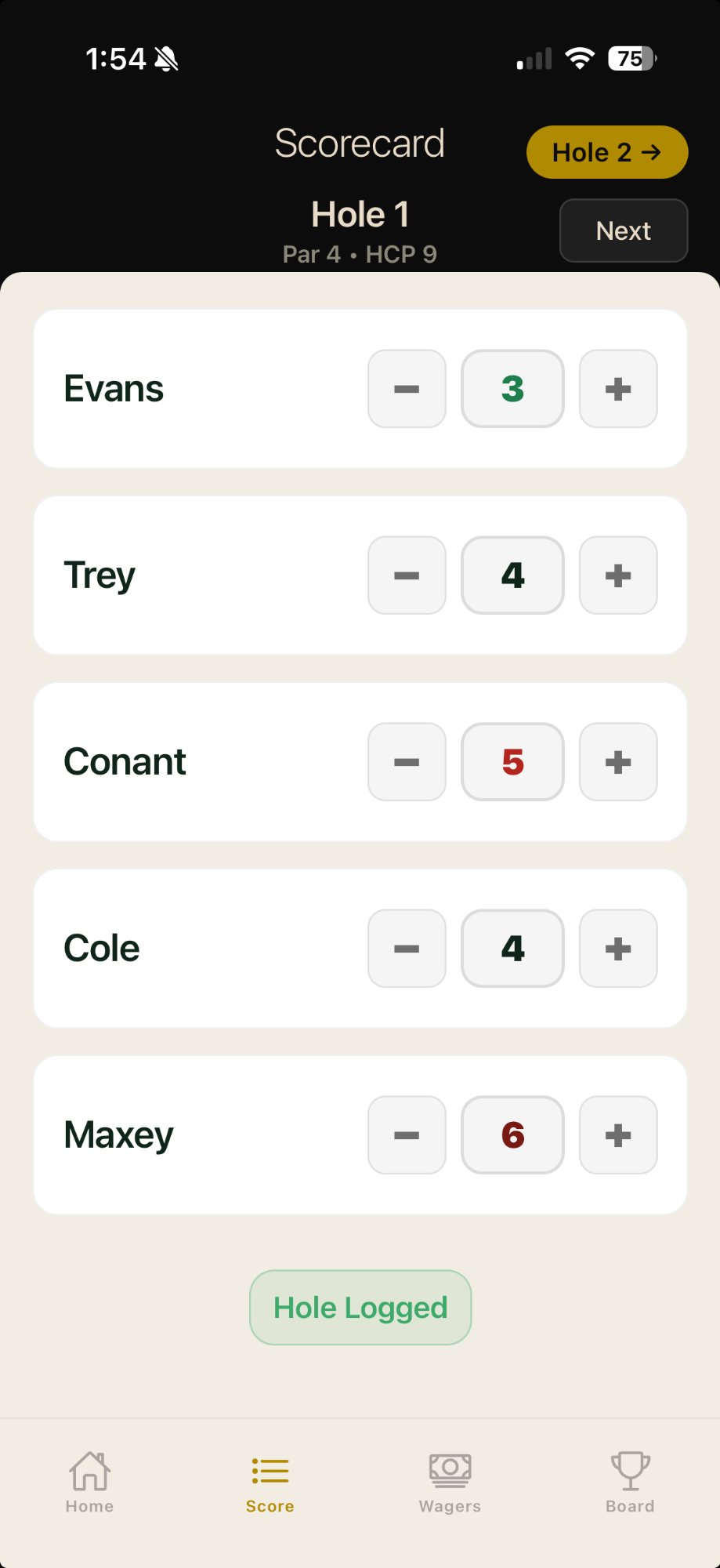Tap the Hole Logged confirmation
Screen dimensions: 720x1568
(360, 1307)
